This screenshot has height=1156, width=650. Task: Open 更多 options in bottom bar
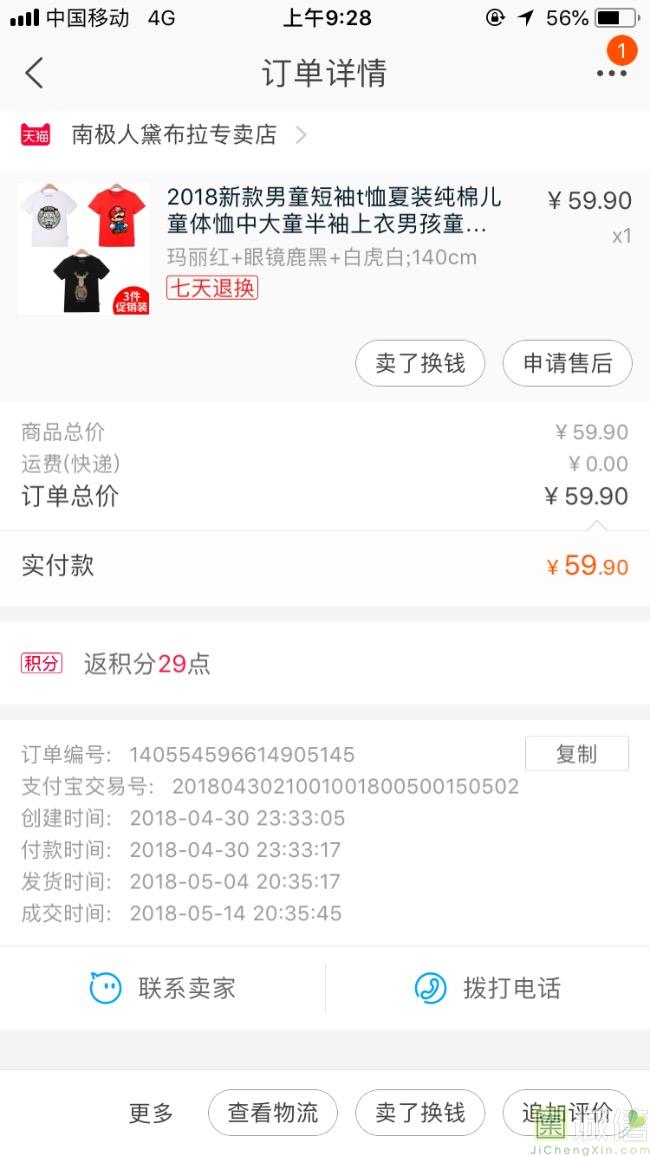(151, 1113)
